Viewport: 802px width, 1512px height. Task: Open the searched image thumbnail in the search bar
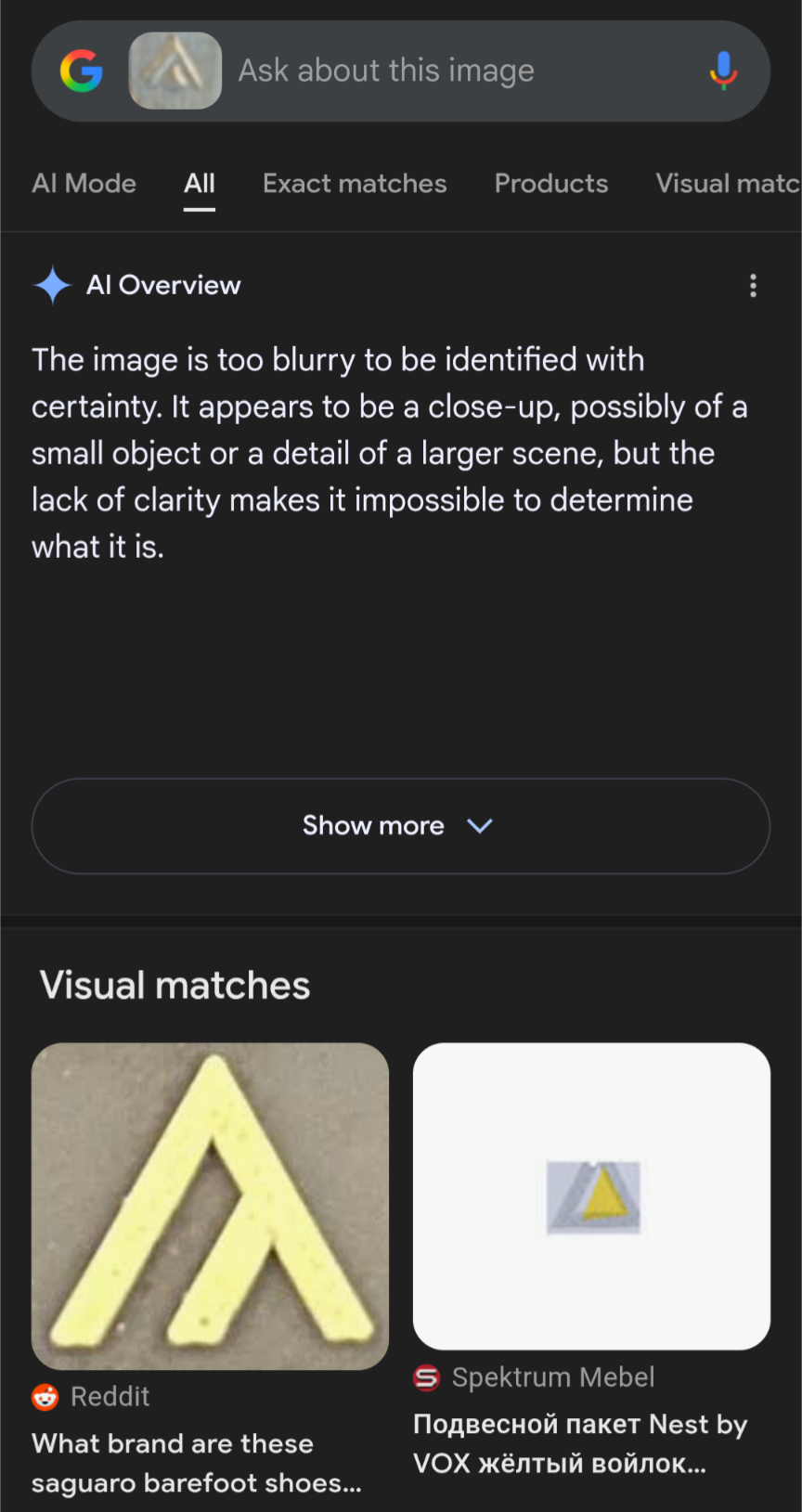click(x=175, y=71)
